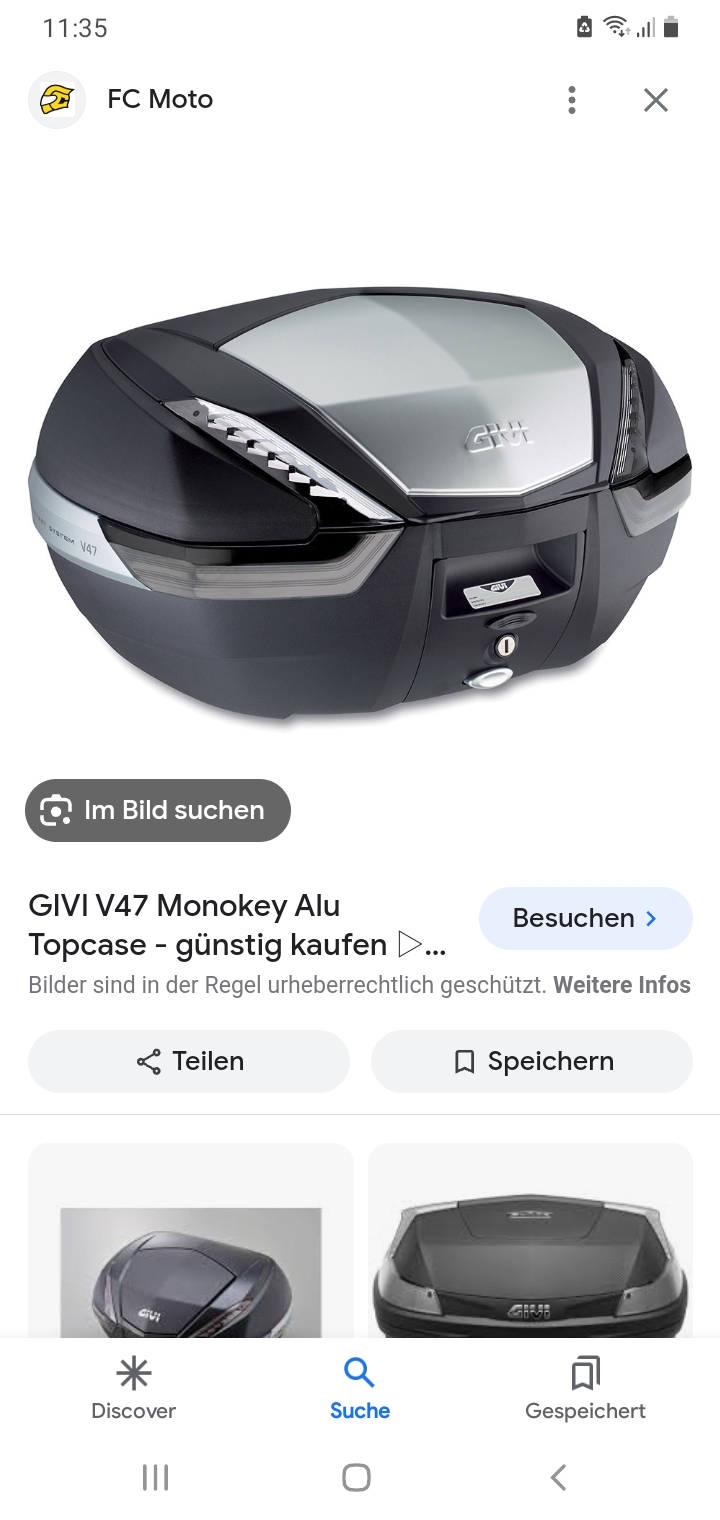Viewport: 720px width, 1520px height.
Task: Tap Im Bild suchen lens button
Action: [x=158, y=810]
